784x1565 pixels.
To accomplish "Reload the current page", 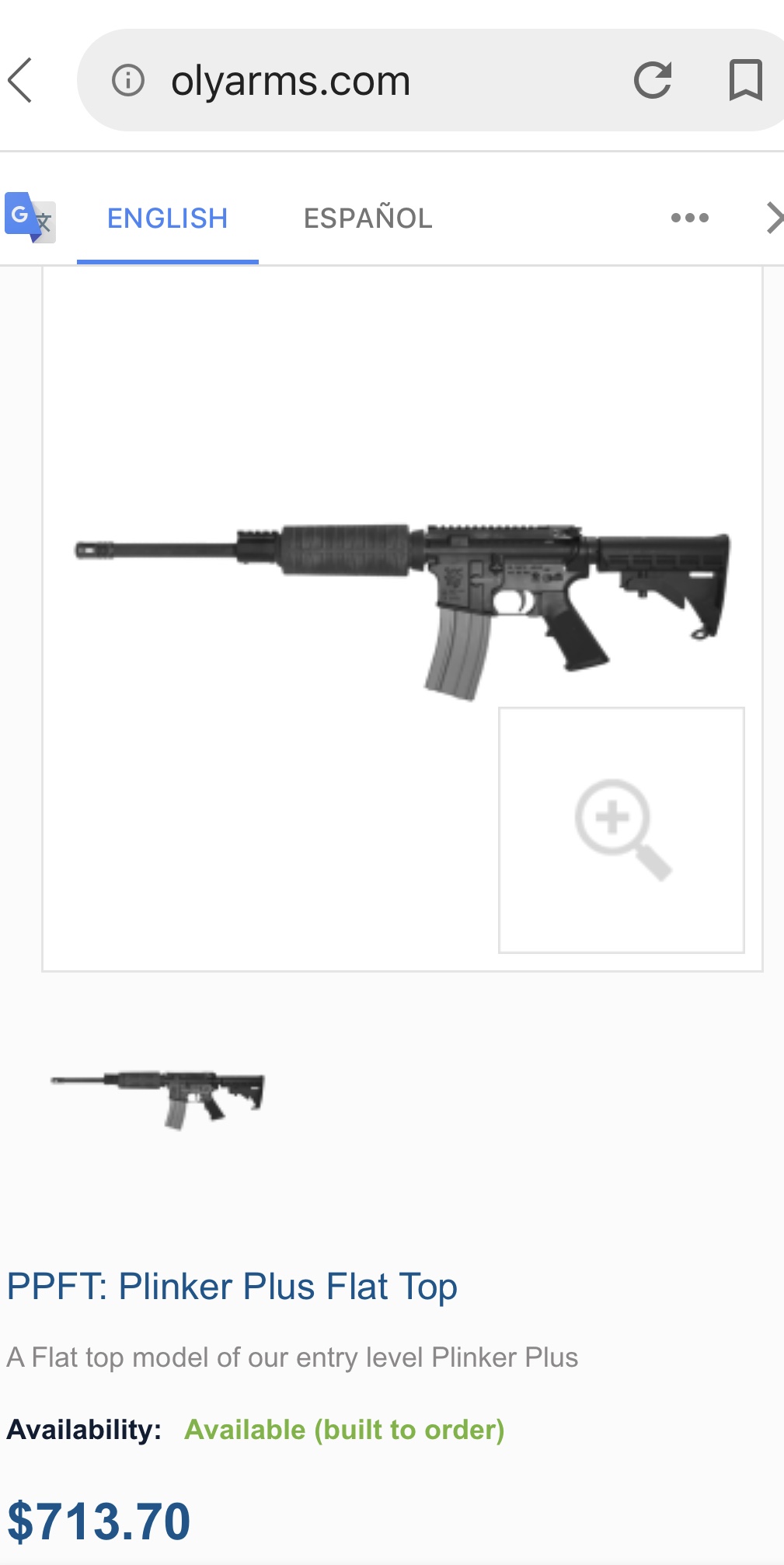I will 652,80.
